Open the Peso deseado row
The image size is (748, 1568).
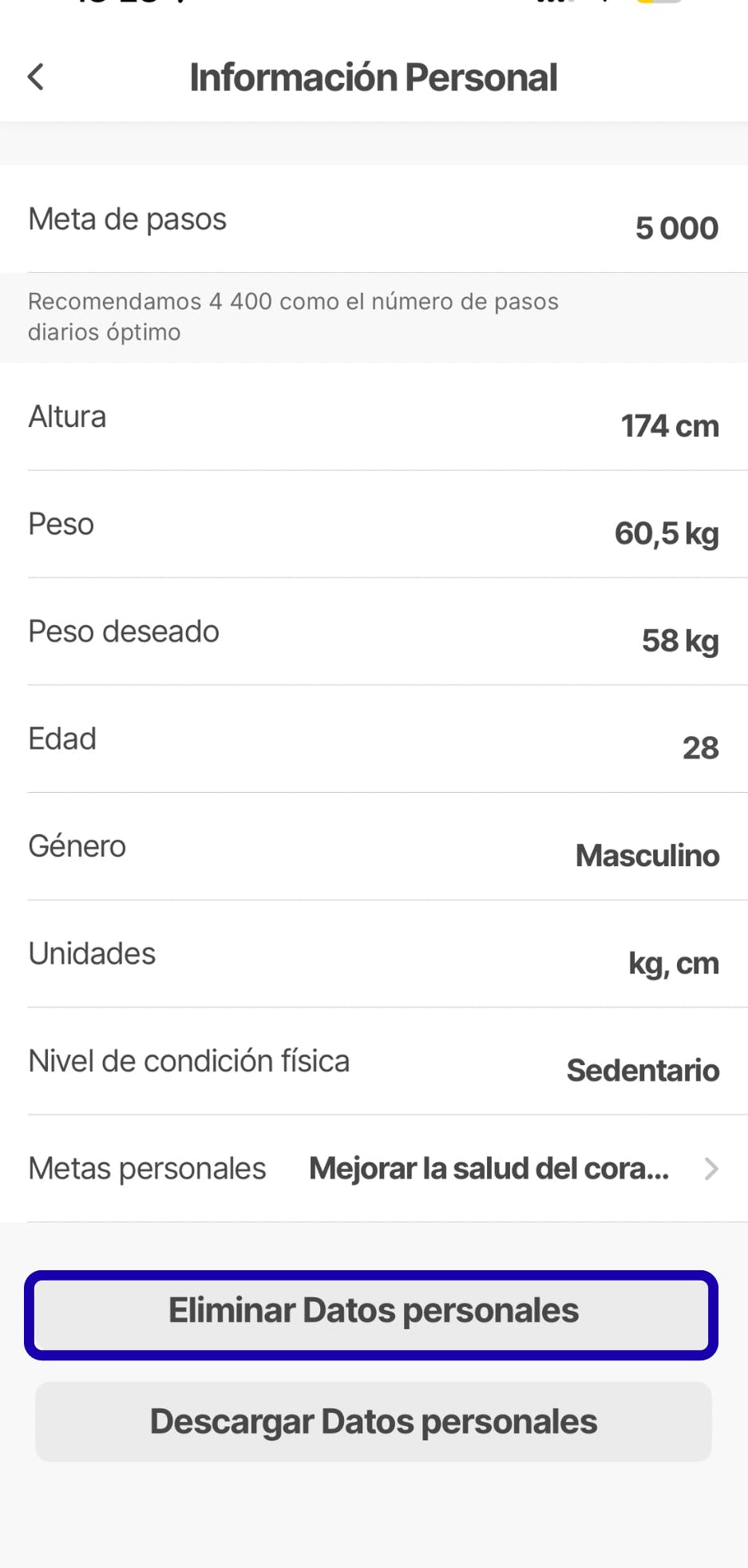[679, 640]
